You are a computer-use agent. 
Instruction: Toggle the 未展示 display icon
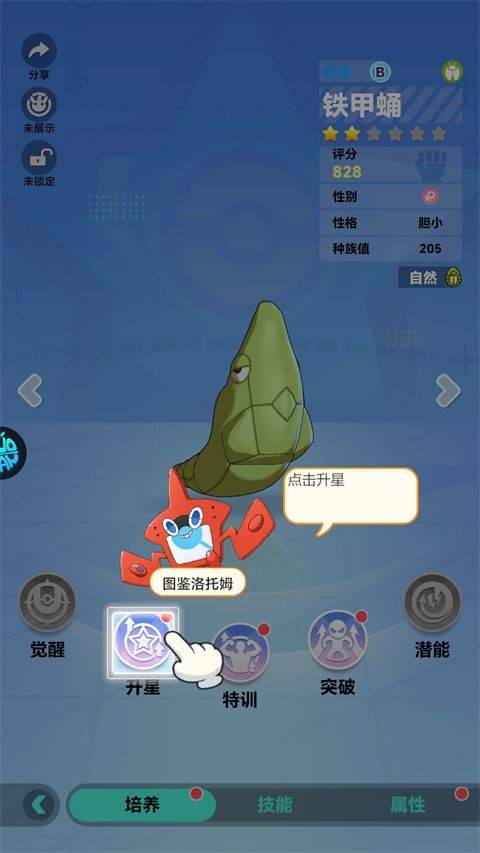pyautogui.click(x=39, y=104)
